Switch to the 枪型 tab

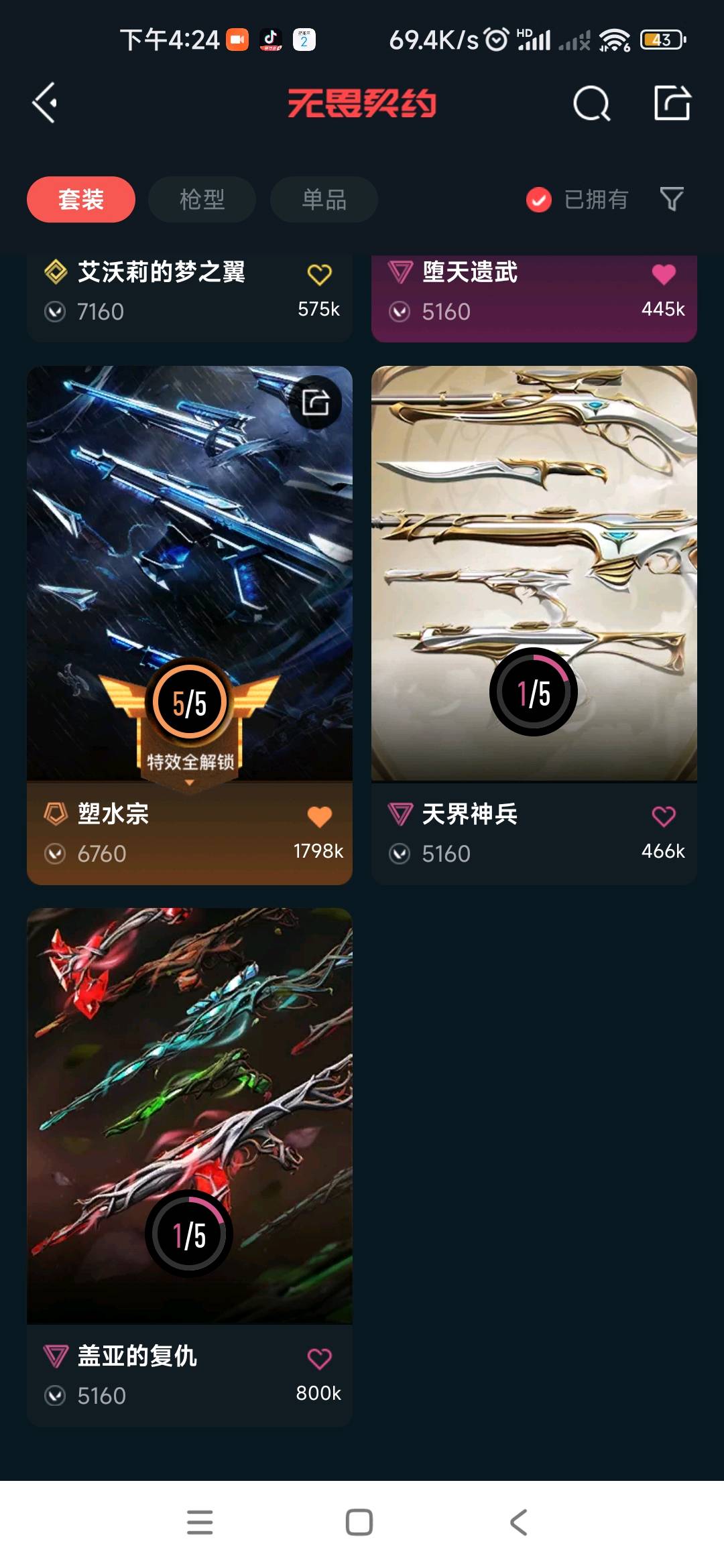[x=202, y=200]
